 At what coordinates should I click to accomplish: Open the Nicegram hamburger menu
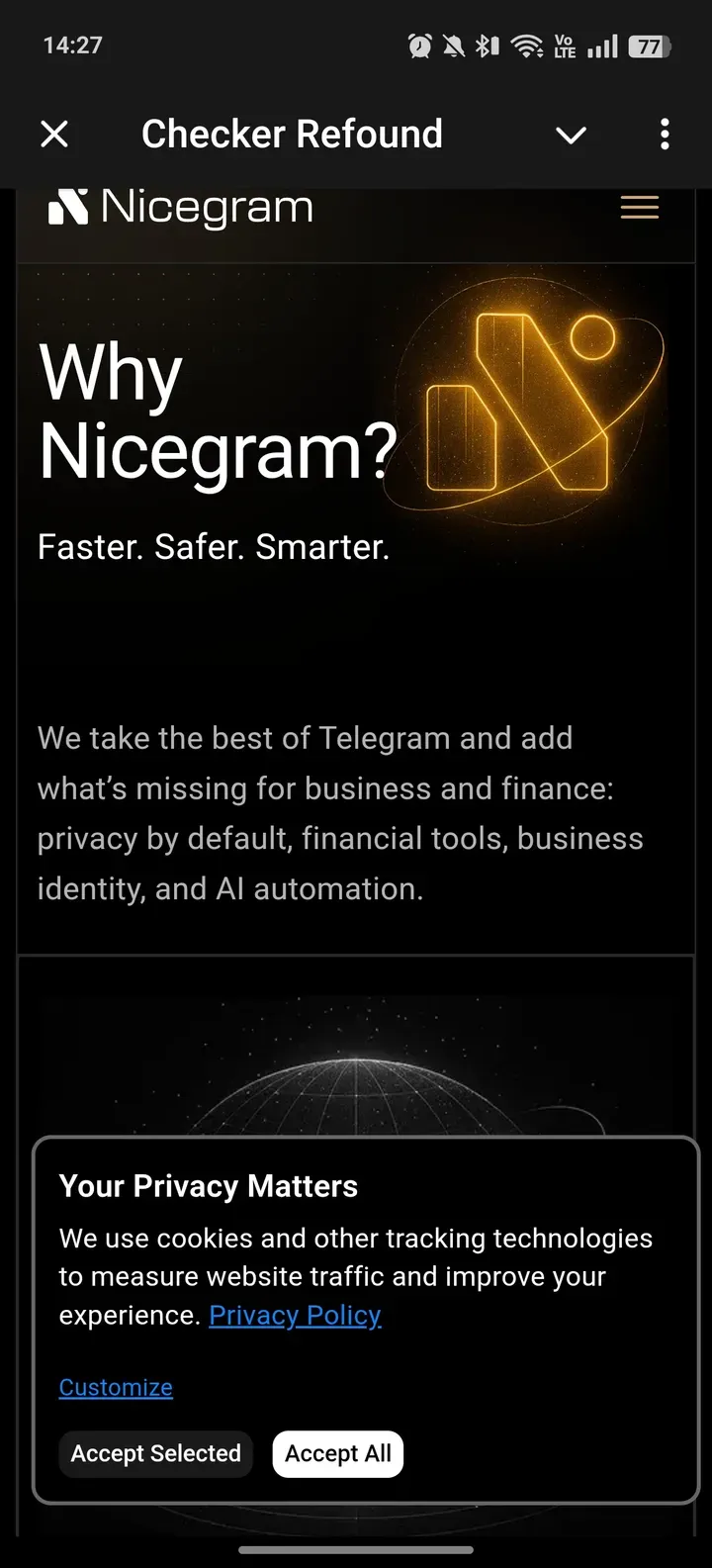coord(639,208)
